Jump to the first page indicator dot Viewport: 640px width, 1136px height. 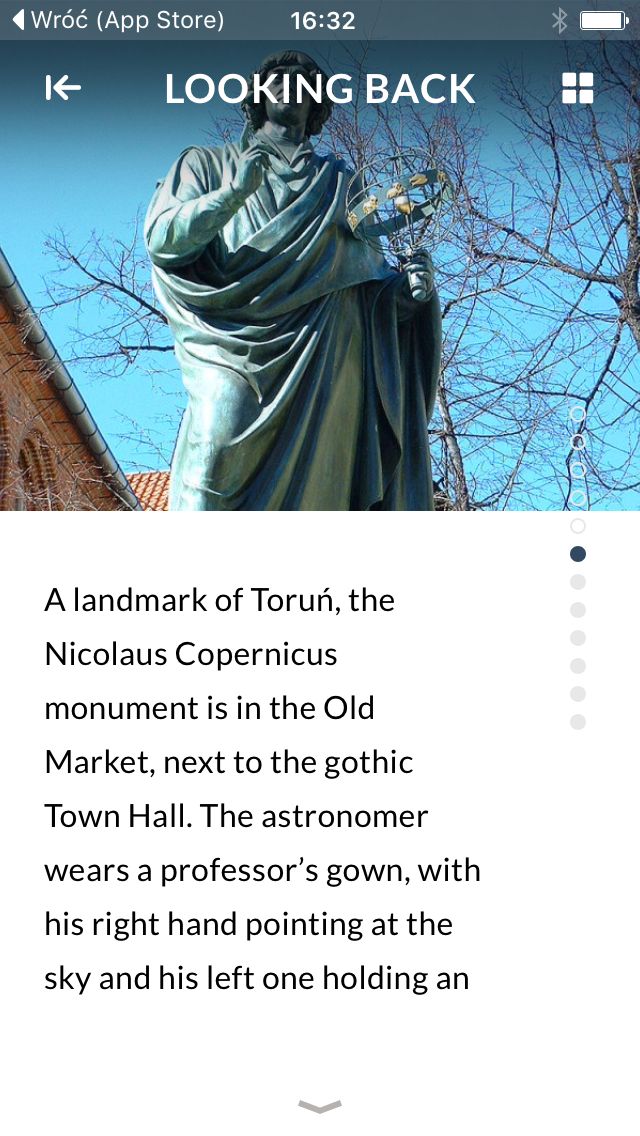[x=578, y=414]
